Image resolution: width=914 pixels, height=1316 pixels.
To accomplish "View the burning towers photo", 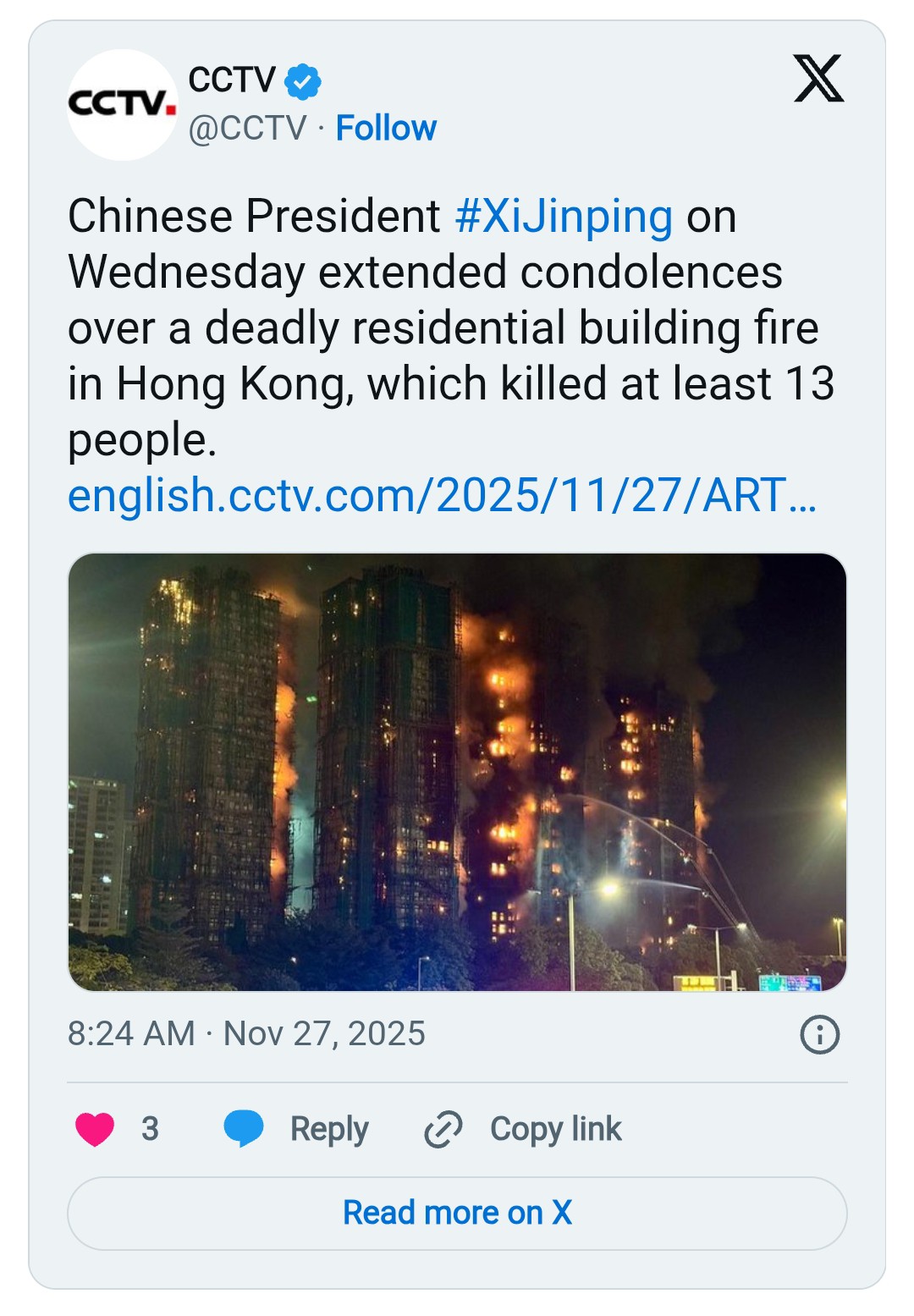I will 457,771.
